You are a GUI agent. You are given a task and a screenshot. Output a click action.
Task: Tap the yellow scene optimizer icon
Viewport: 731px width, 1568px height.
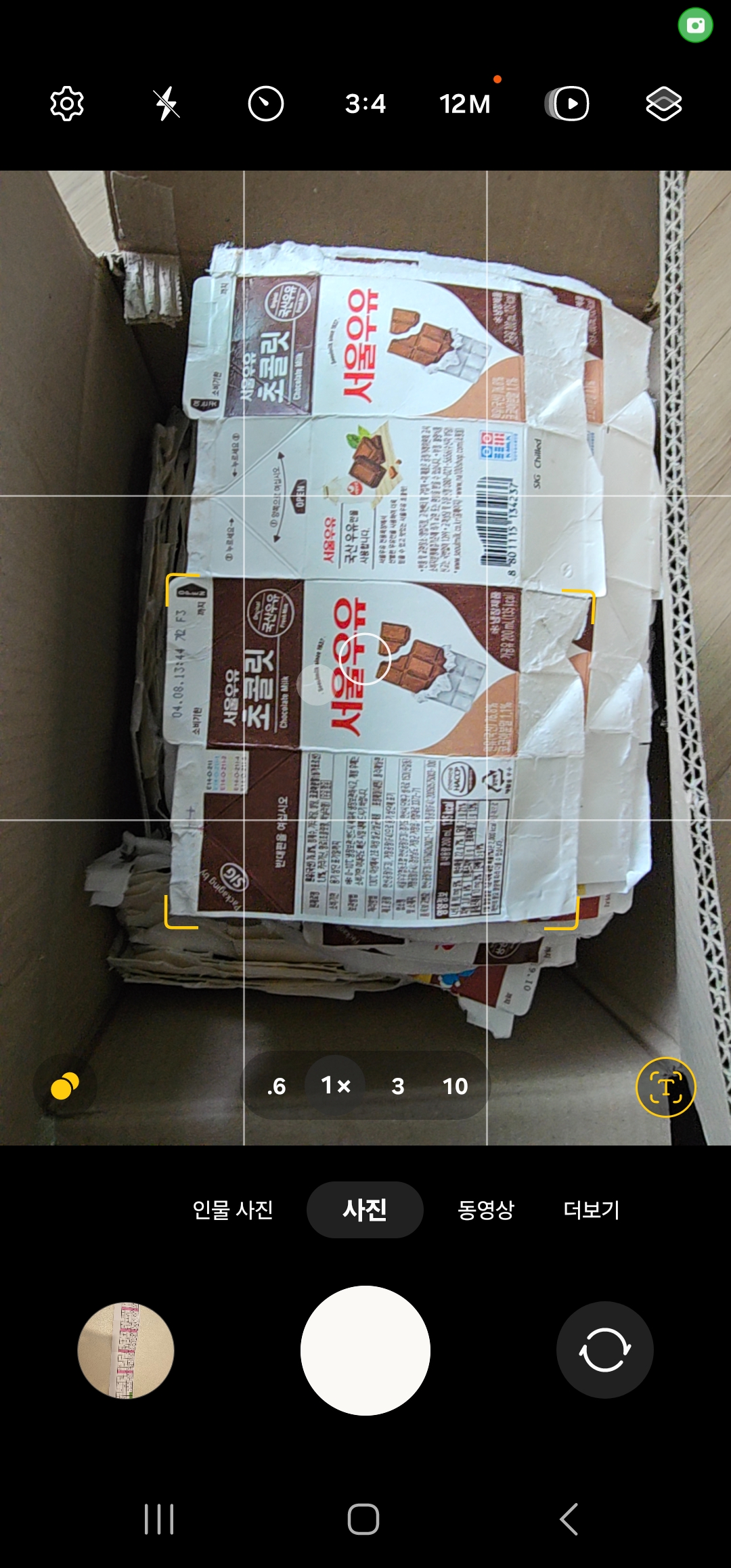point(65,1086)
